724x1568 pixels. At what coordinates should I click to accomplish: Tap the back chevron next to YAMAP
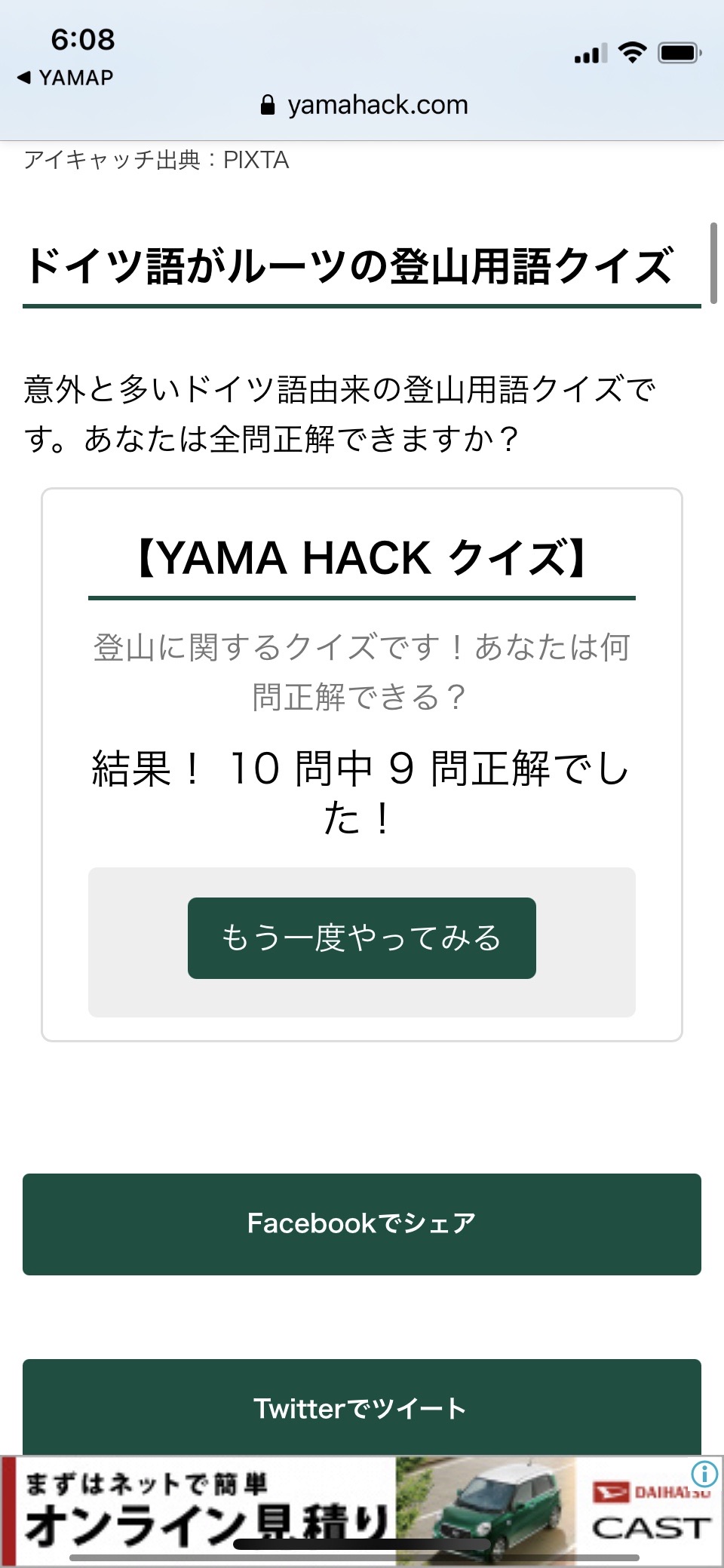24,76
